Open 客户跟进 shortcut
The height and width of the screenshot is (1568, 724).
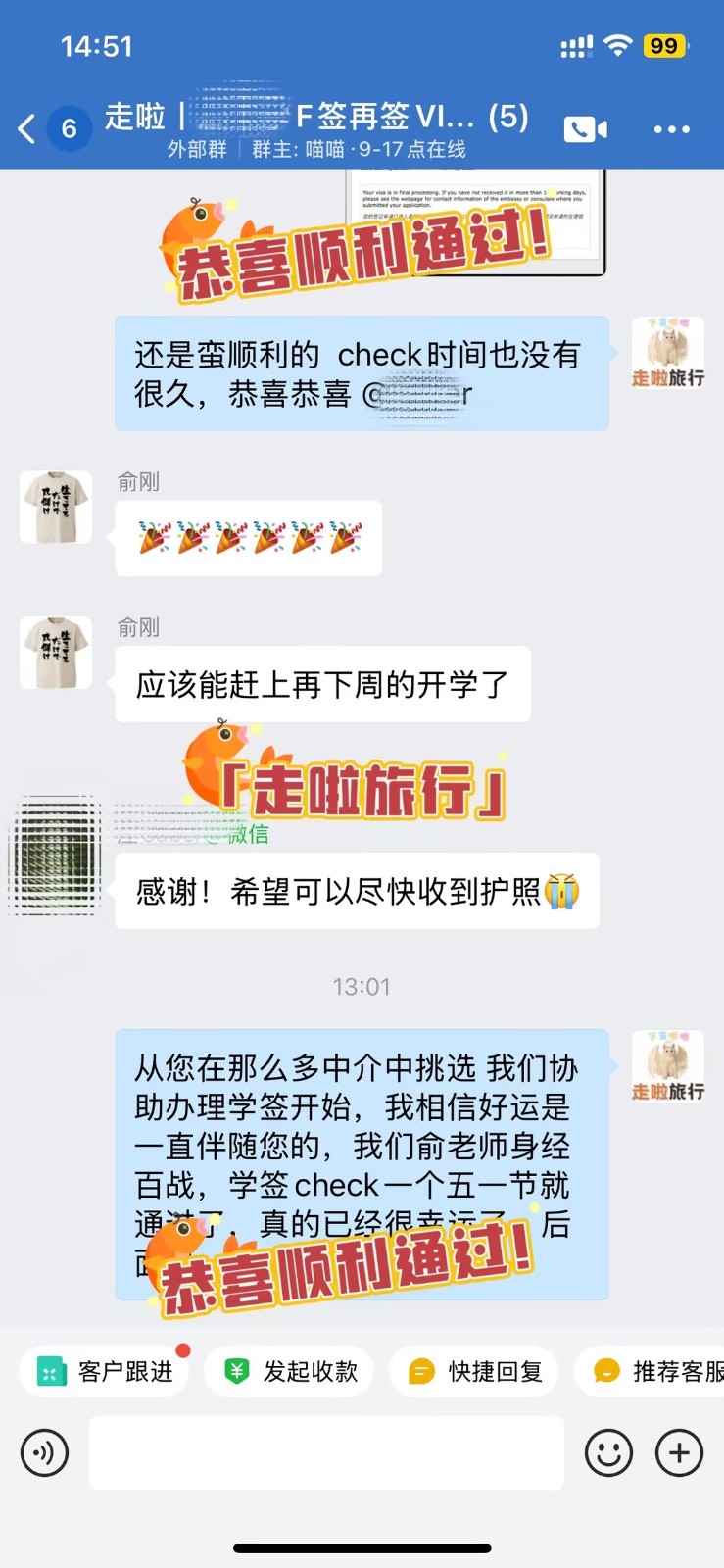(x=105, y=1371)
